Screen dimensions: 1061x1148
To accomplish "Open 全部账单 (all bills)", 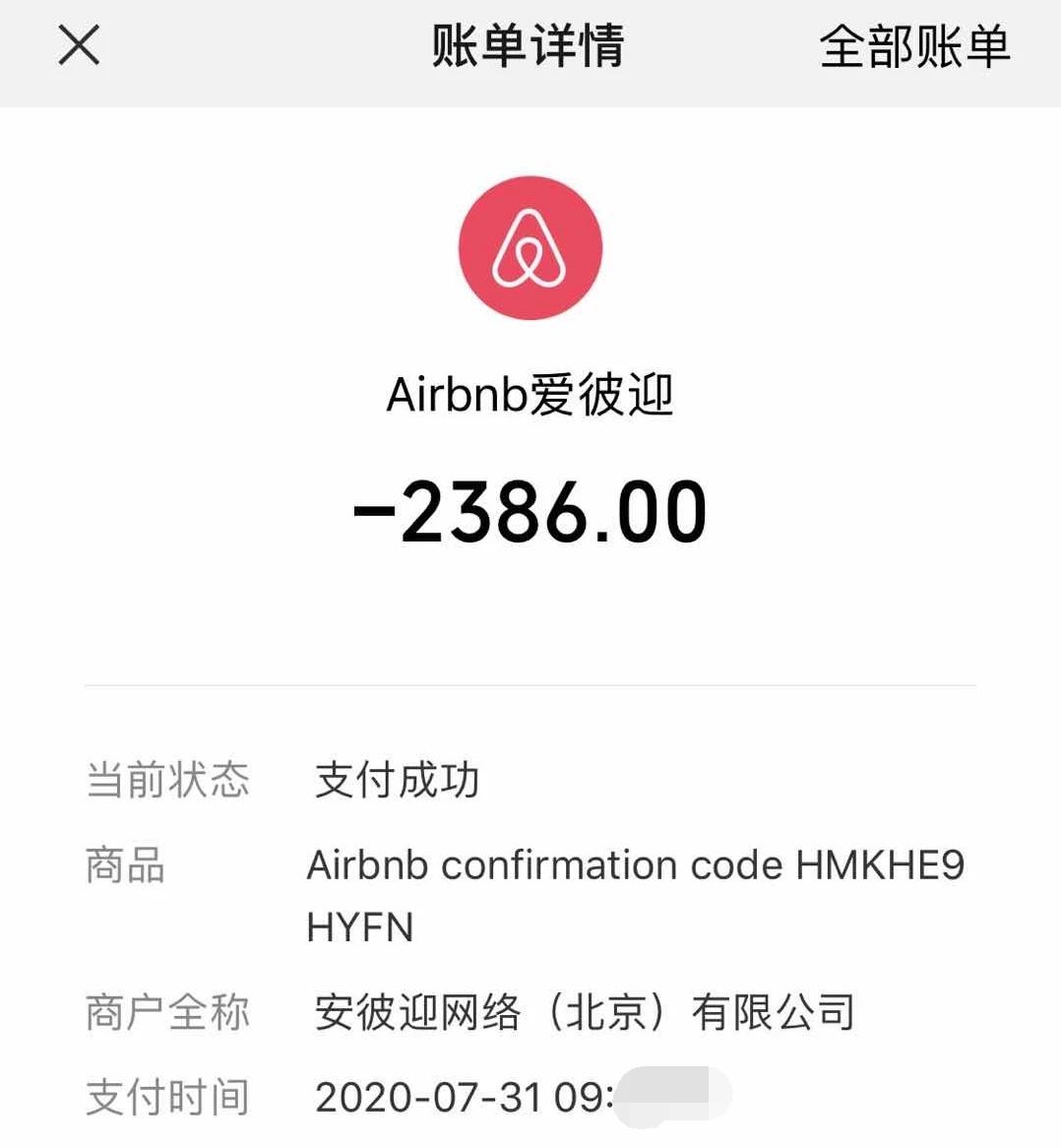I will pos(914,47).
